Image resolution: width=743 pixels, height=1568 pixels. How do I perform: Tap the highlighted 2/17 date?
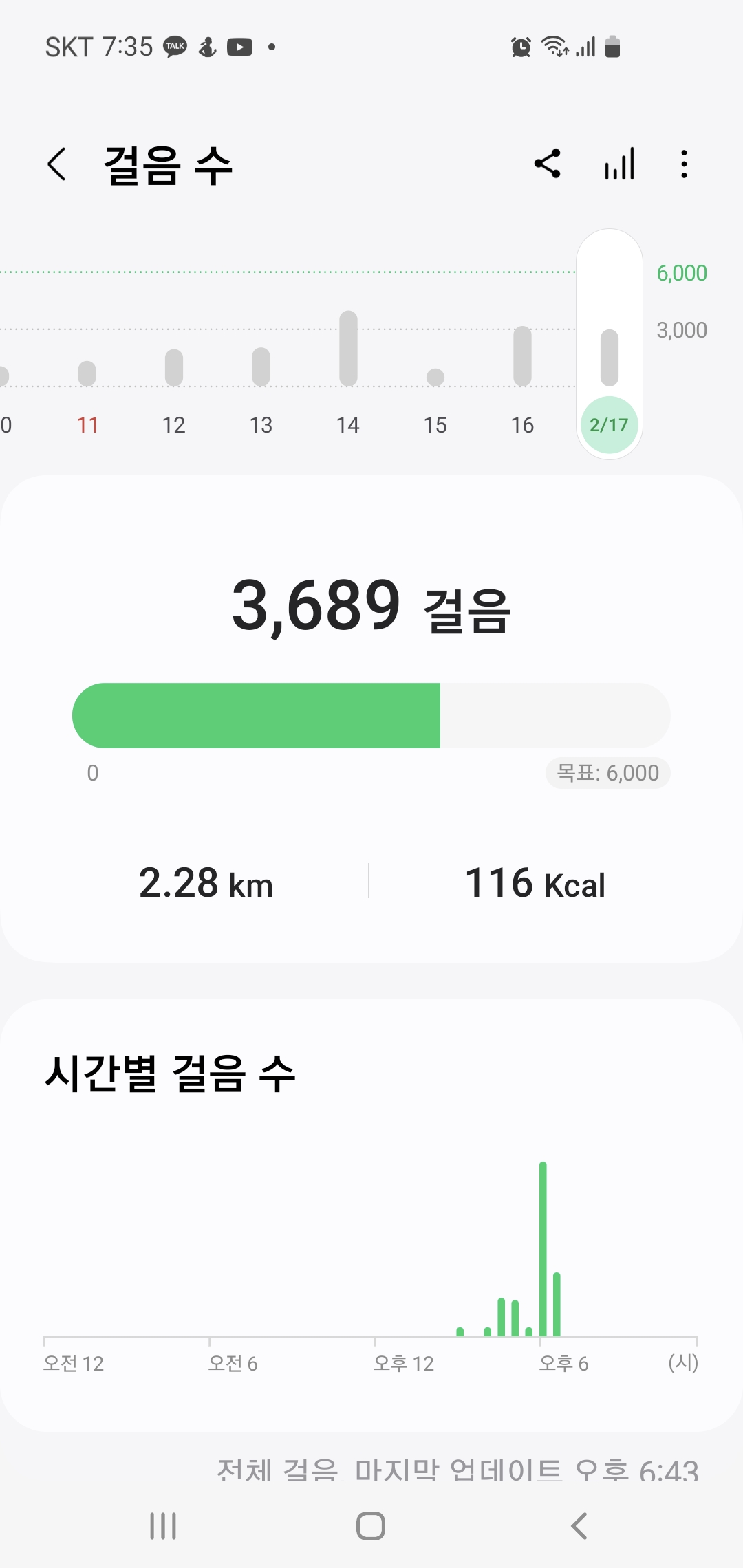pyautogui.click(x=609, y=424)
